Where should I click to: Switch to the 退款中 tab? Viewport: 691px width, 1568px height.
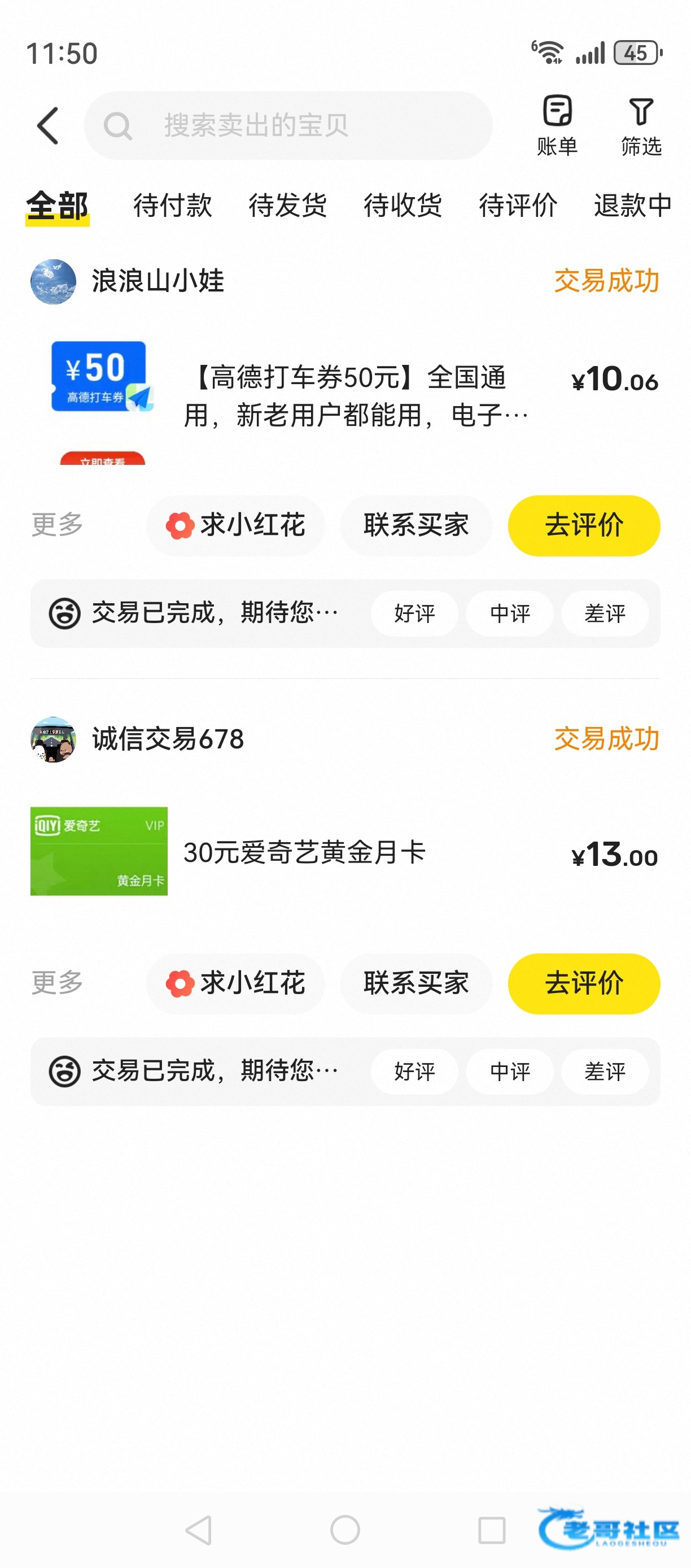(632, 205)
